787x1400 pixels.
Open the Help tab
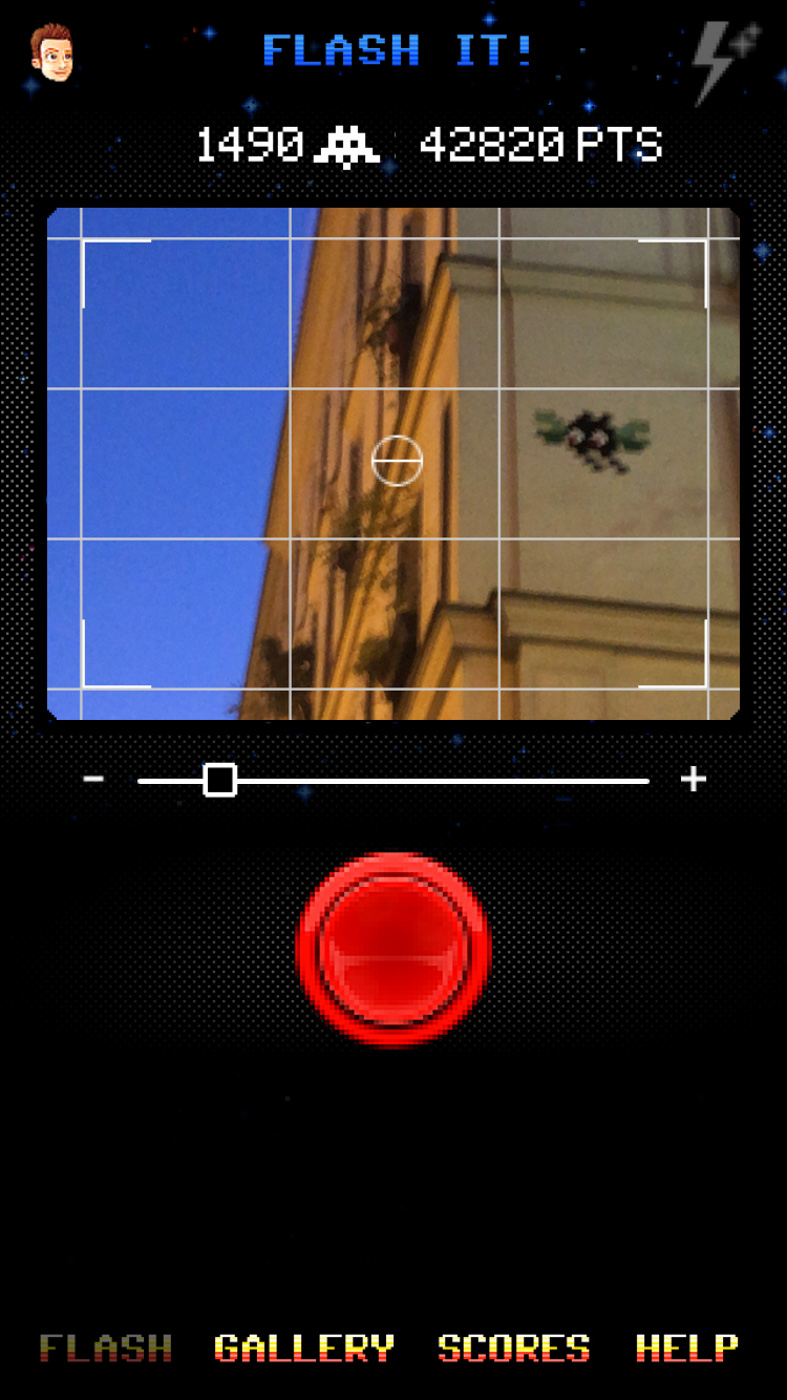point(687,1348)
